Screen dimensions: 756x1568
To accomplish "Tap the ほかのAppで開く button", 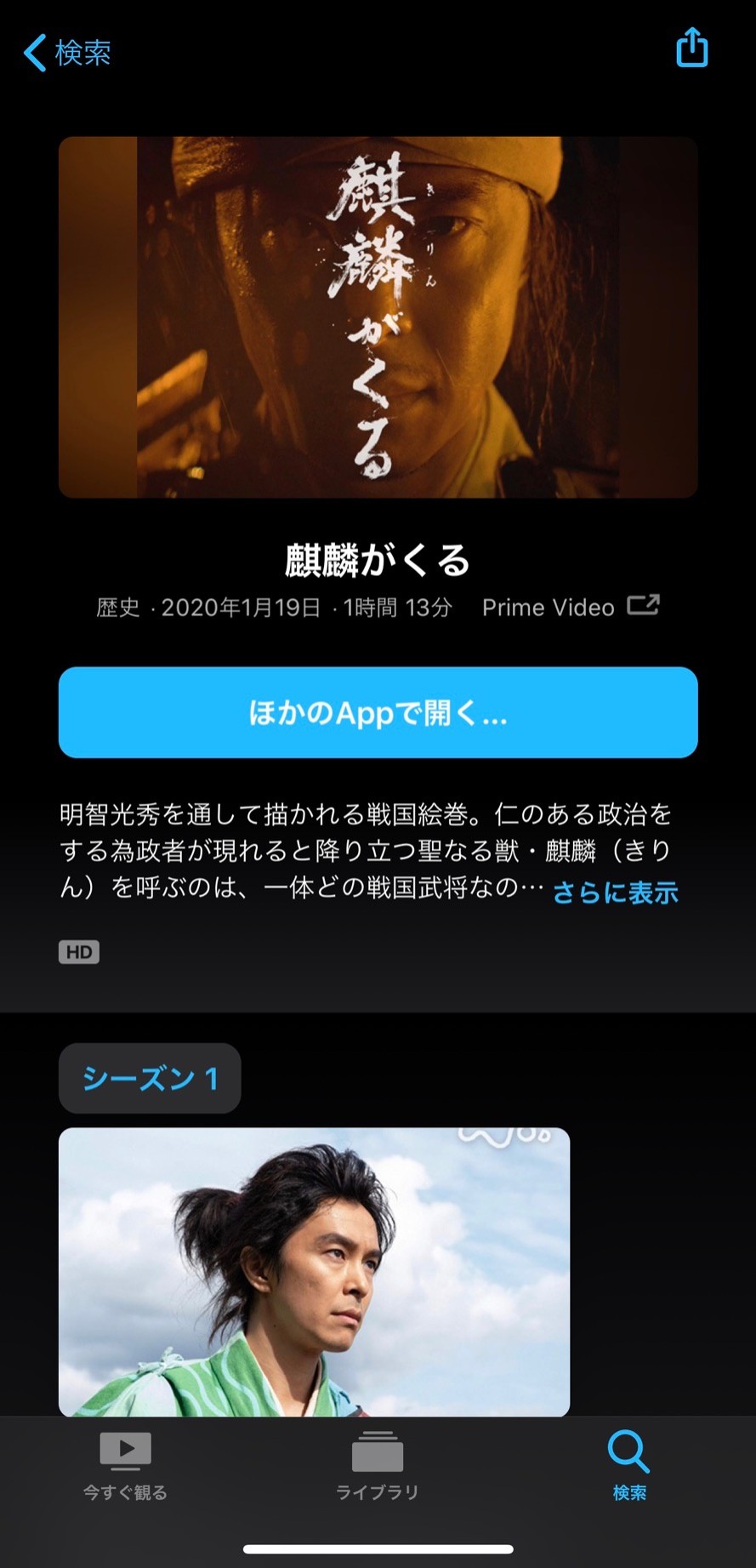I will [378, 712].
